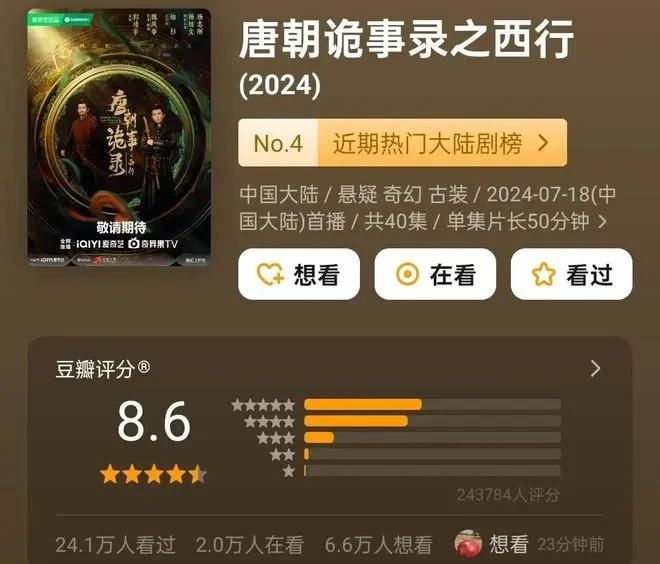Open the No.4 近期热门大陆剧榜 ranking
The image size is (660, 564).
coord(402,143)
